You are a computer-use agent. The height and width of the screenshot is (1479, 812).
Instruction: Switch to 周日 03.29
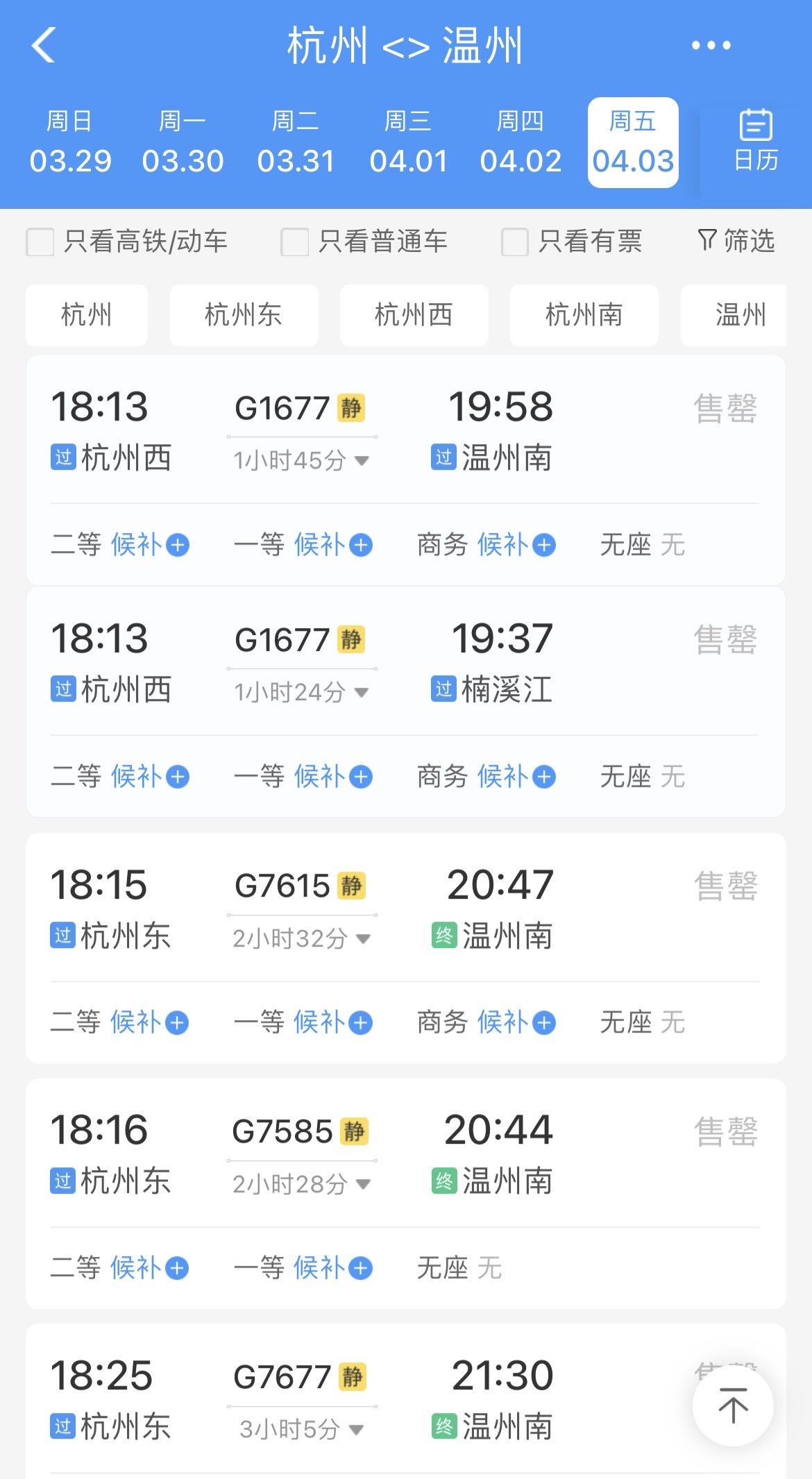(70, 142)
